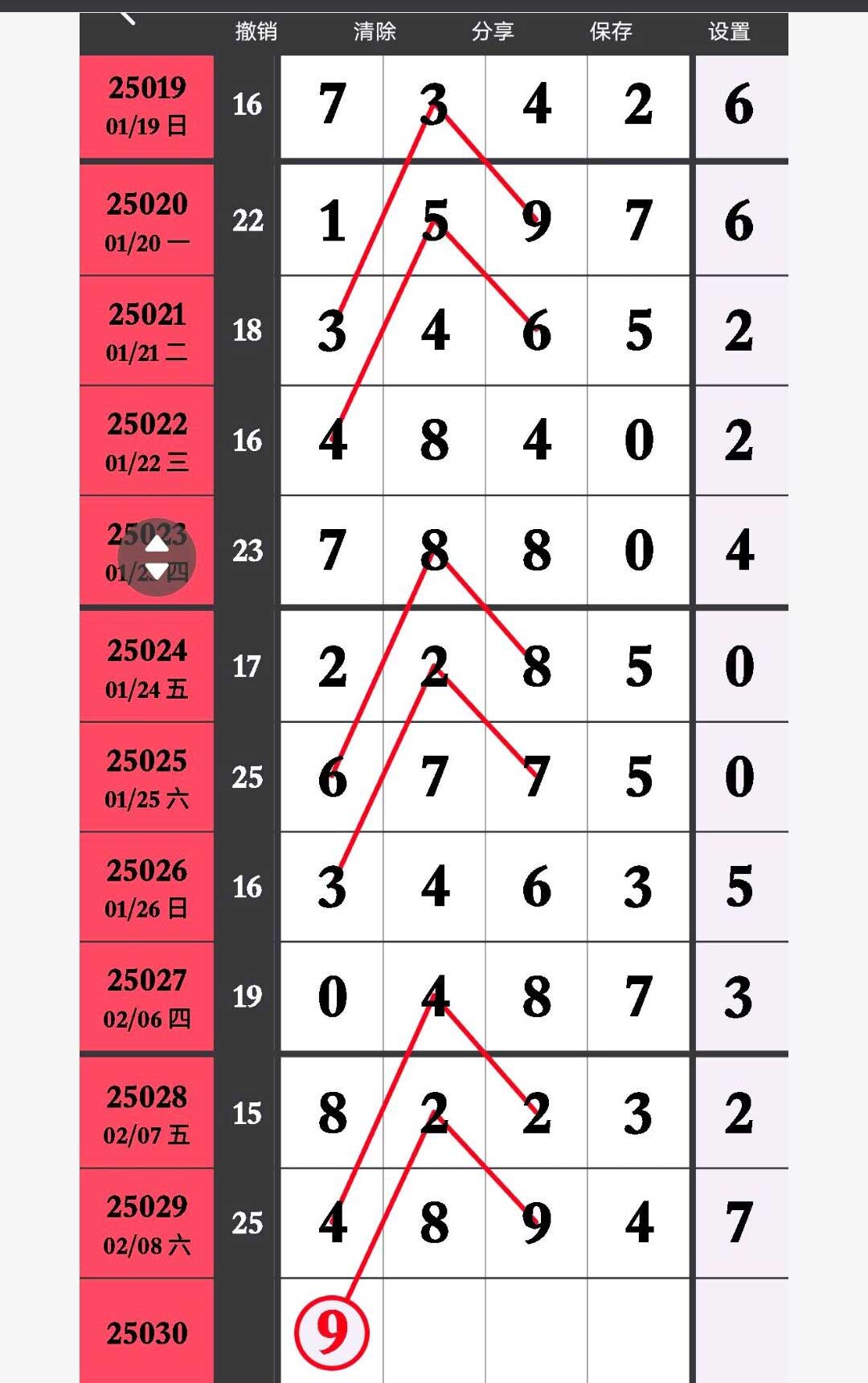Tap the floating up/down arrow button
The width and height of the screenshot is (868, 1383).
tap(157, 557)
